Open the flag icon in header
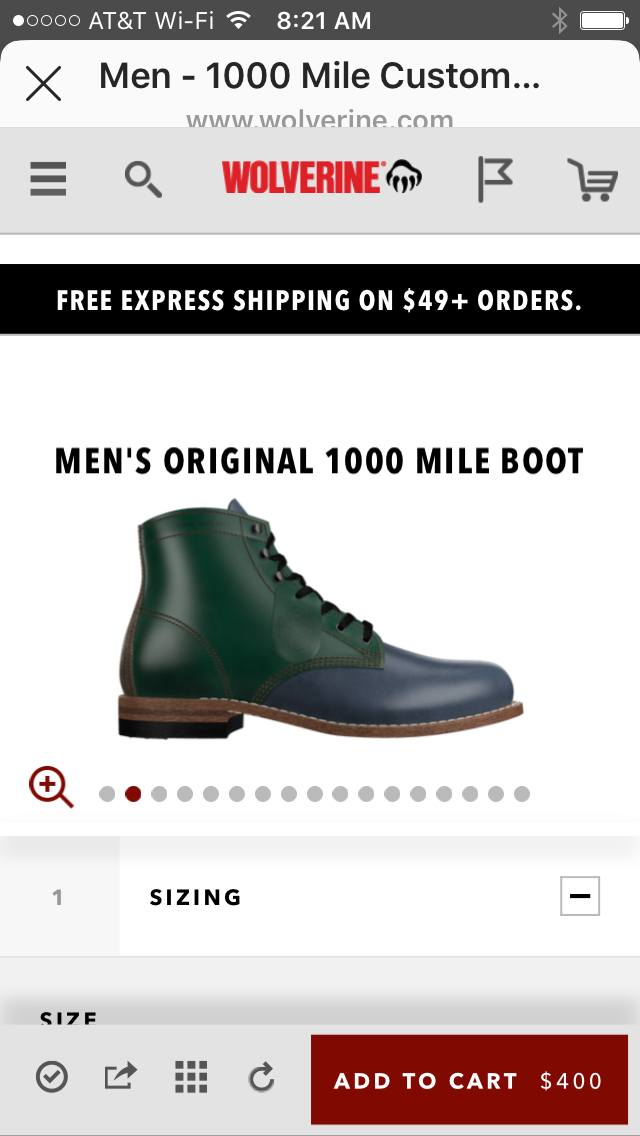 pos(495,180)
